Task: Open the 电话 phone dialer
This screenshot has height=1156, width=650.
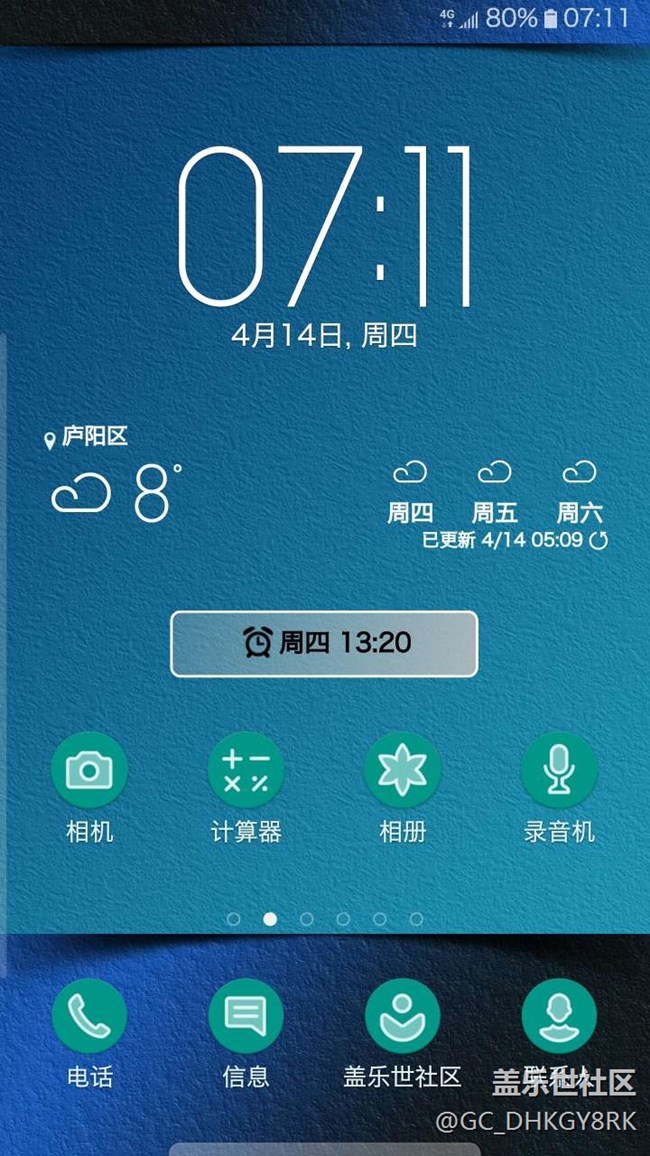Action: (x=89, y=1016)
